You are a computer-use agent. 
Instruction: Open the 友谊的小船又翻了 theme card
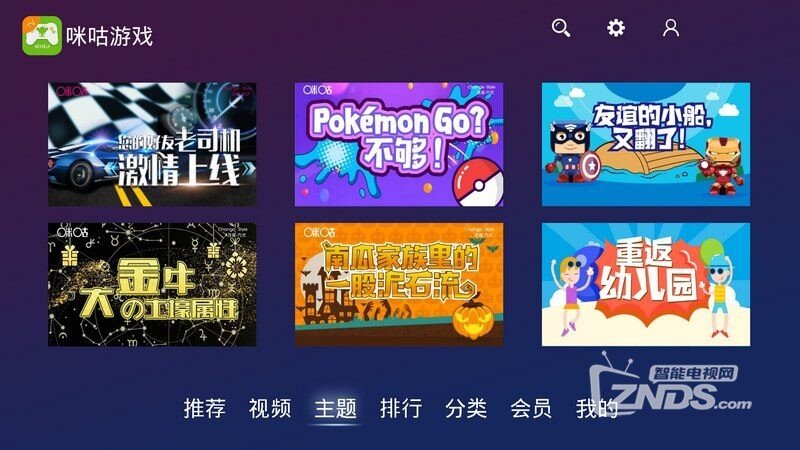click(645, 144)
